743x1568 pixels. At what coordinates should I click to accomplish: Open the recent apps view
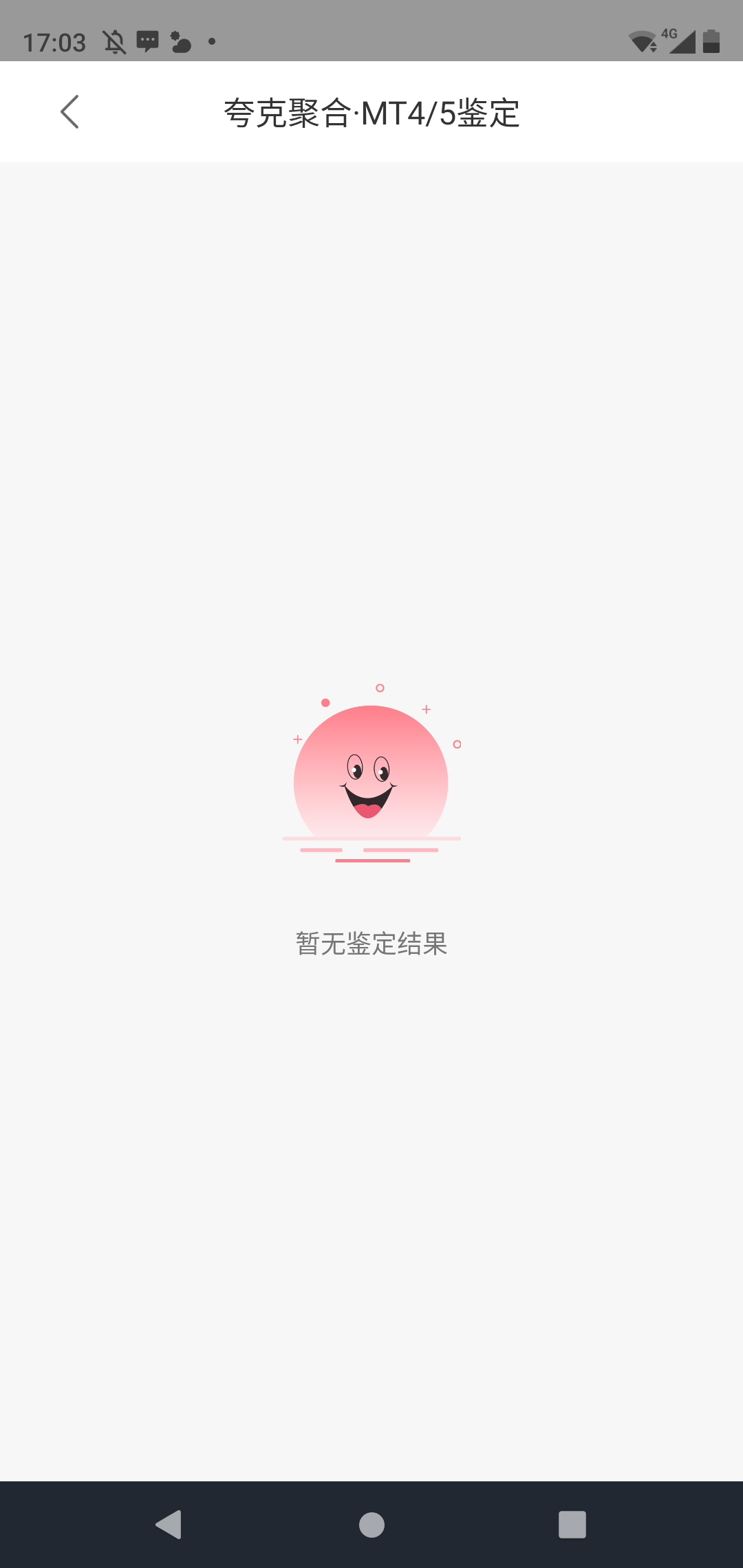[x=572, y=1525]
